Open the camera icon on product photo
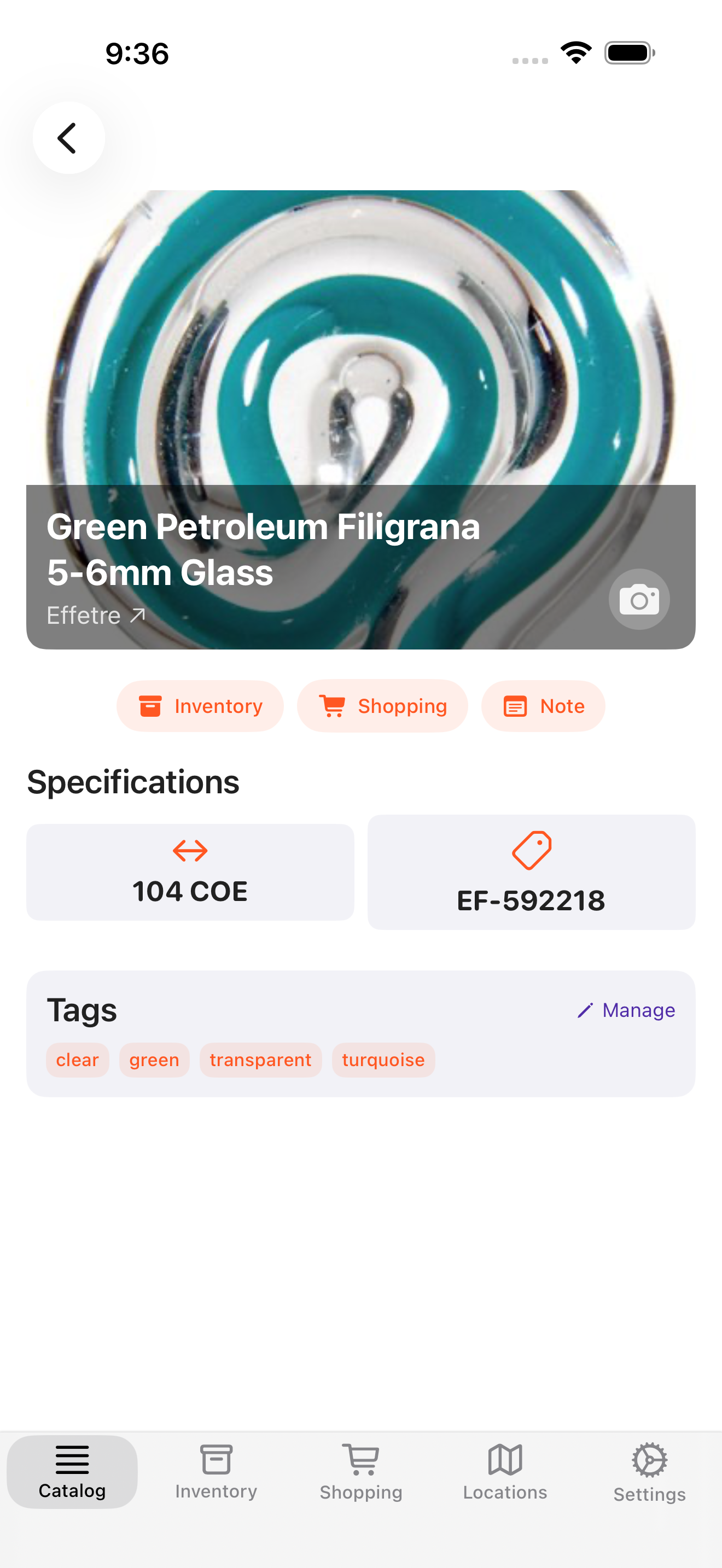722x1568 pixels. pos(639,599)
